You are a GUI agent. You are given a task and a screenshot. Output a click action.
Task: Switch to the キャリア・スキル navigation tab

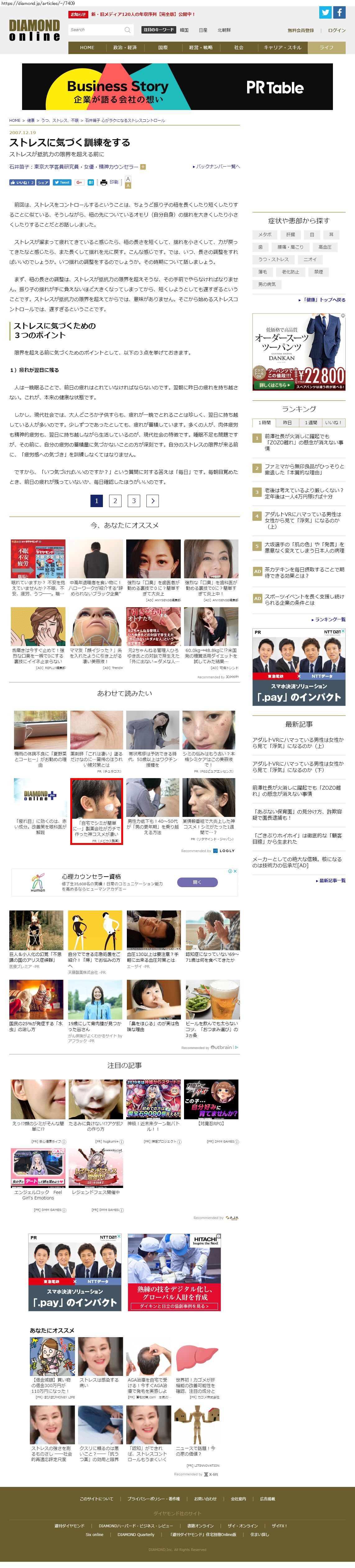[x=282, y=48]
